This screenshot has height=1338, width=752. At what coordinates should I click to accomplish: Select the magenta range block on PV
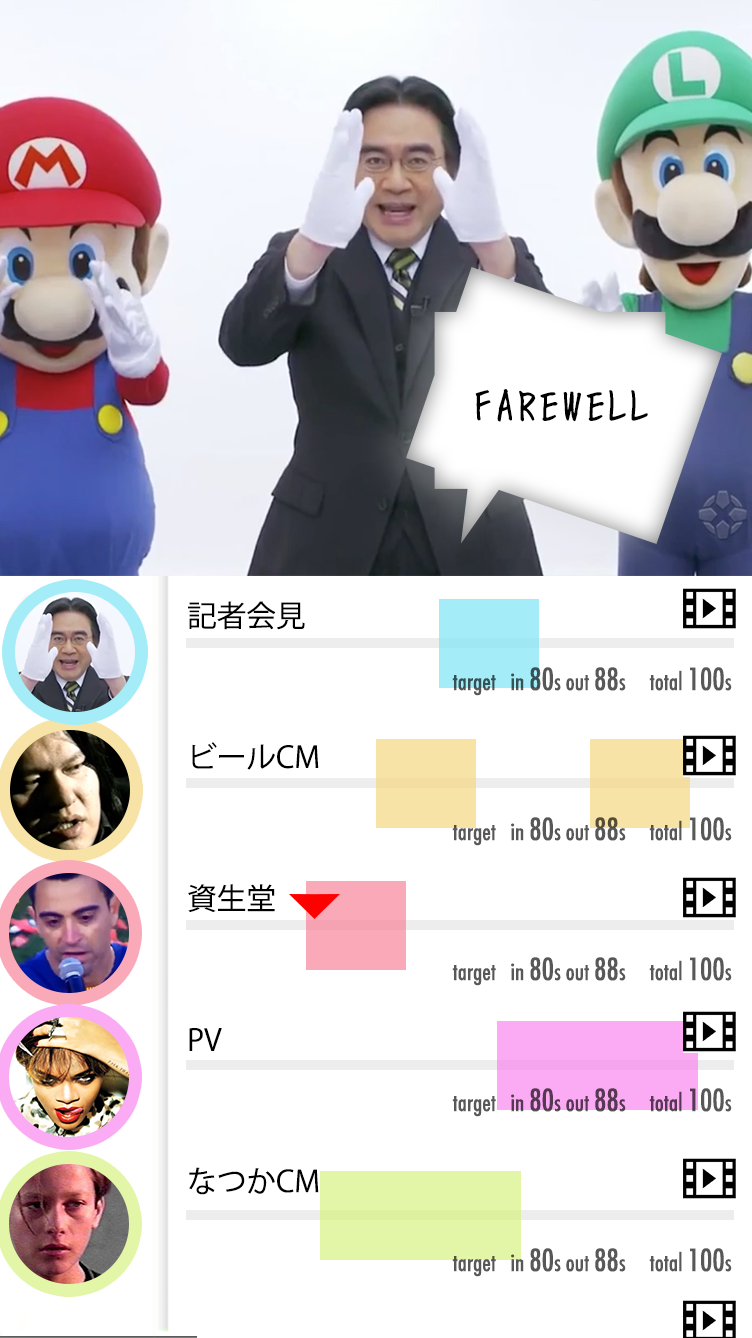tap(597, 1065)
